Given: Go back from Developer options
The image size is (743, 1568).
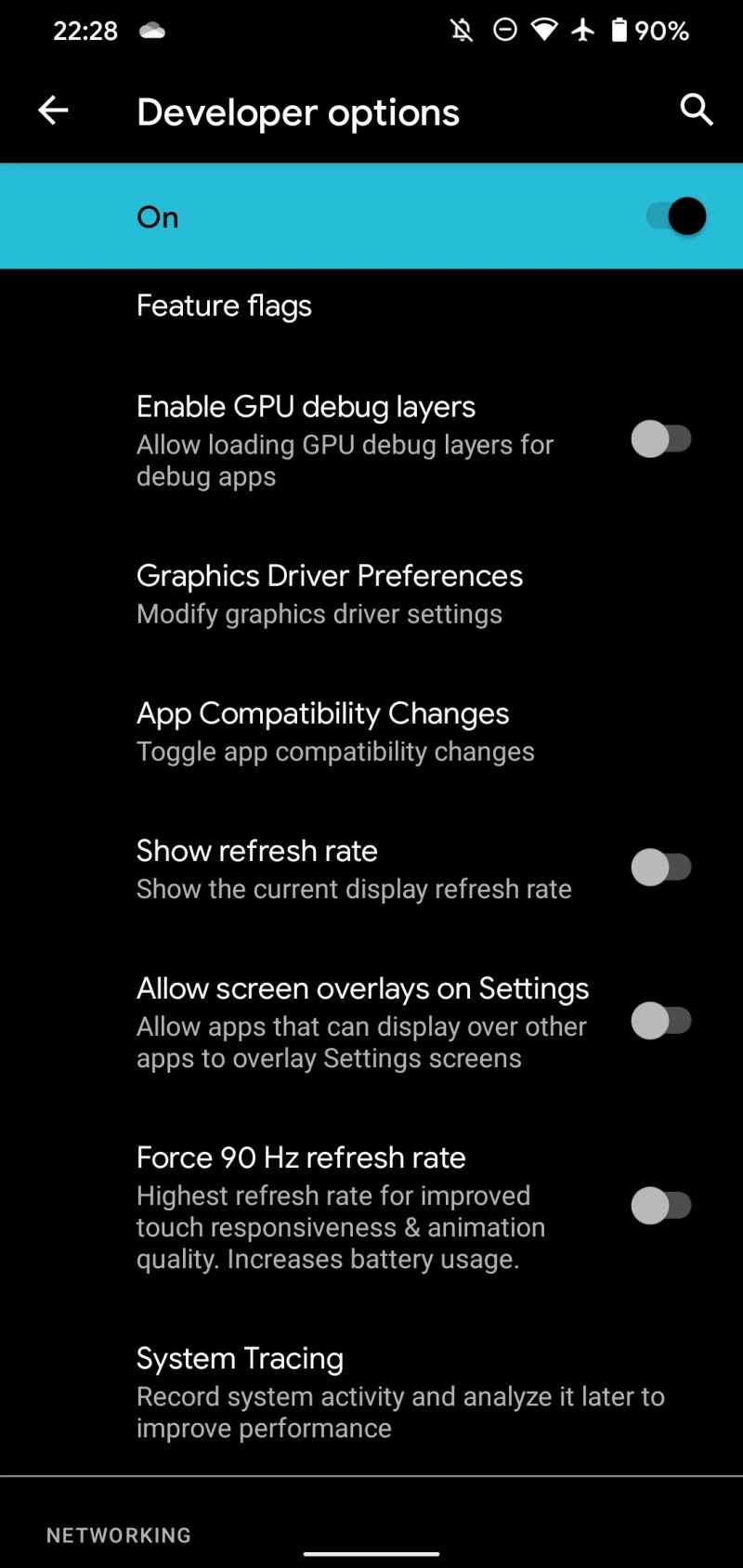Looking at the screenshot, I should 53,111.
